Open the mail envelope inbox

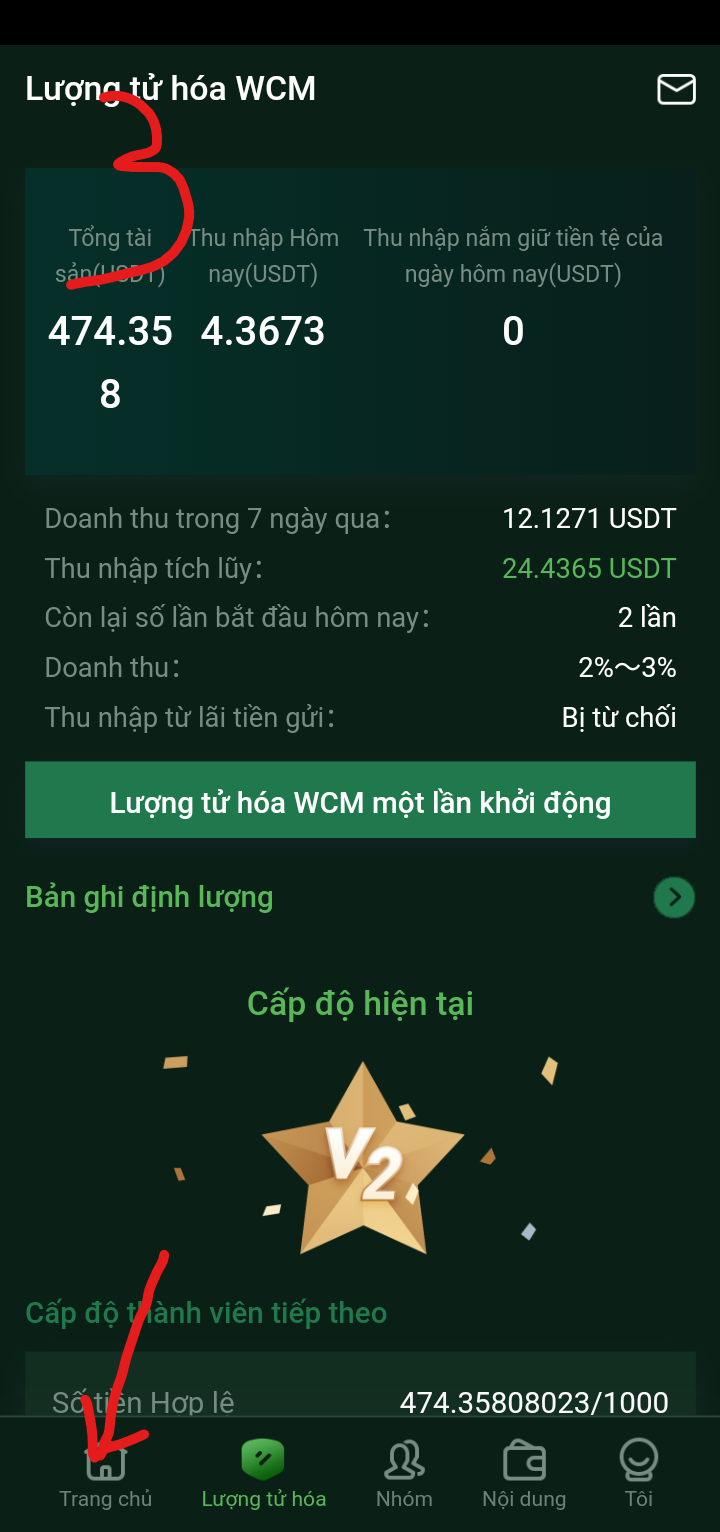point(675,90)
